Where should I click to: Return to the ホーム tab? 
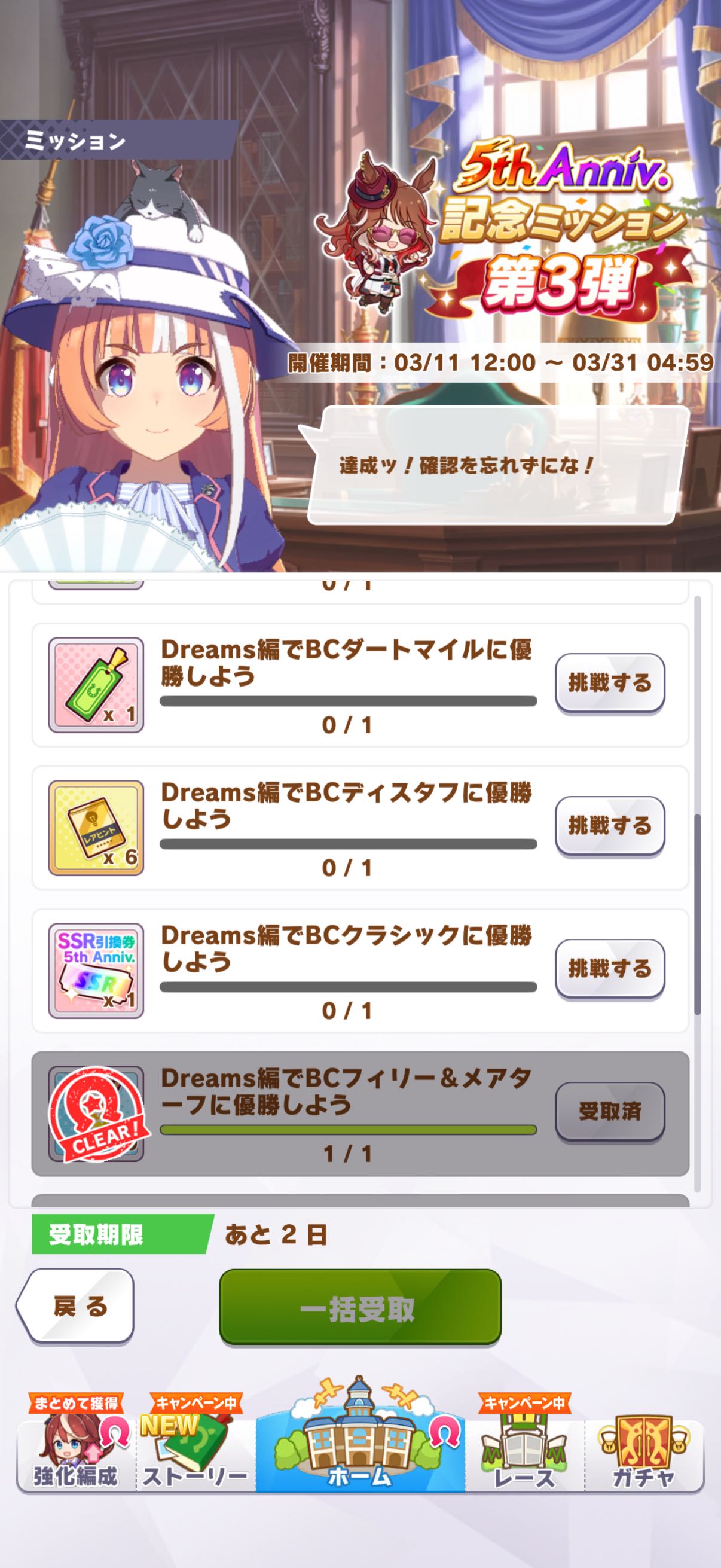pyautogui.click(x=359, y=1457)
